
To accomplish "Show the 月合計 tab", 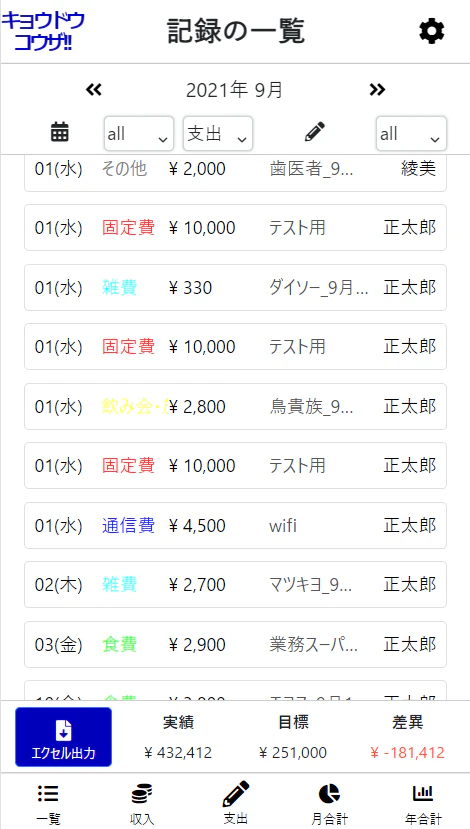I will tap(329, 803).
